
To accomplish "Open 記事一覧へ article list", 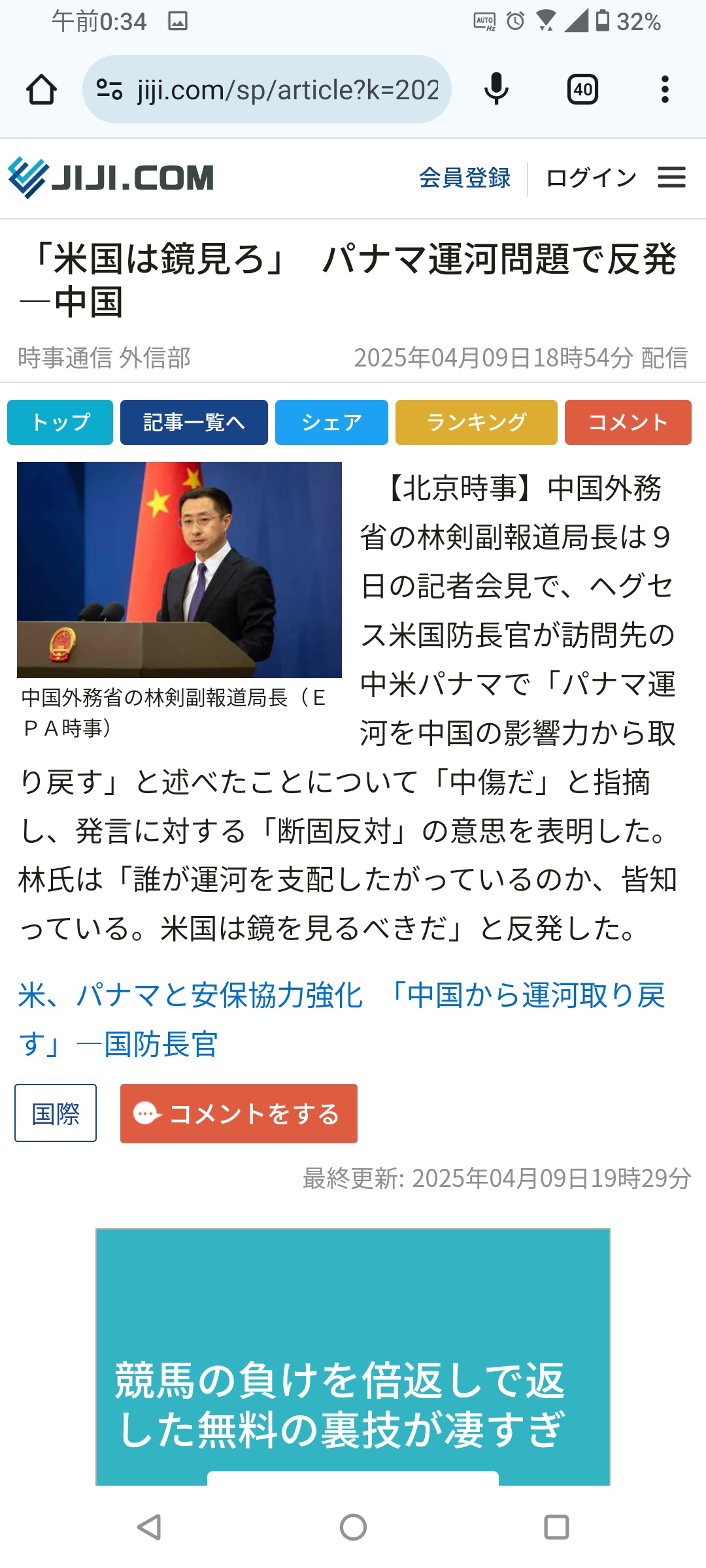I will [194, 422].
